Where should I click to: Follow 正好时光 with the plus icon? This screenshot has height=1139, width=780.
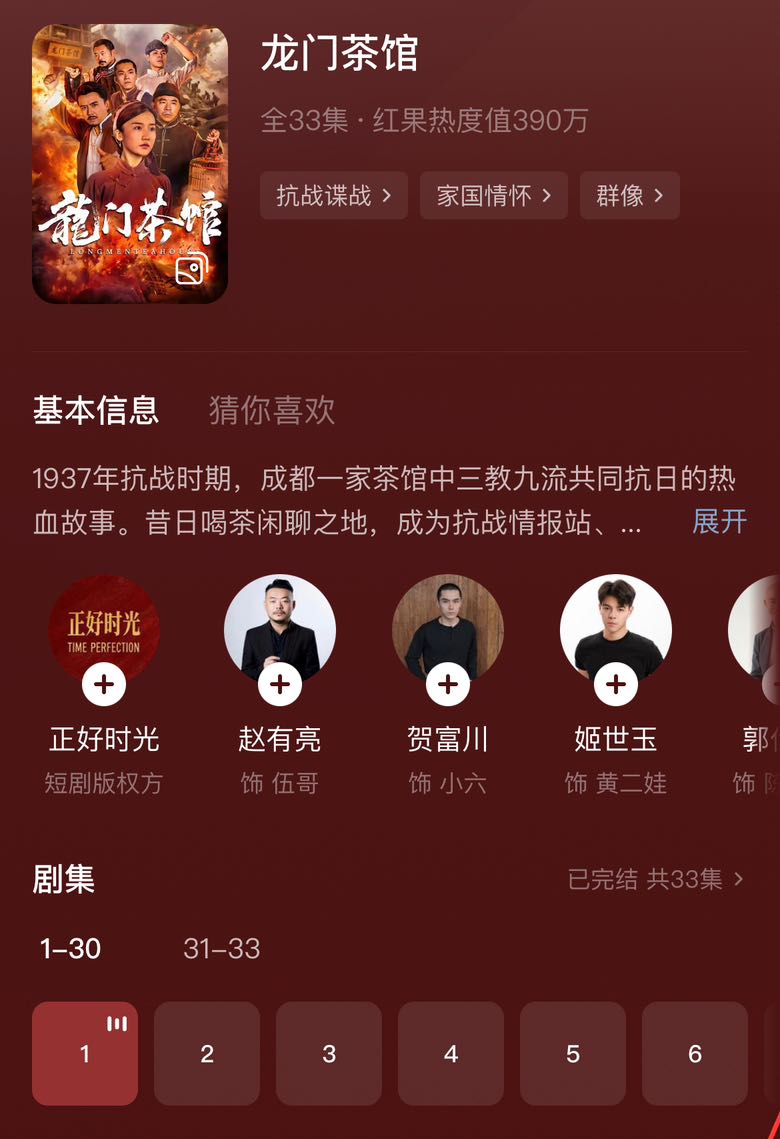click(x=104, y=685)
